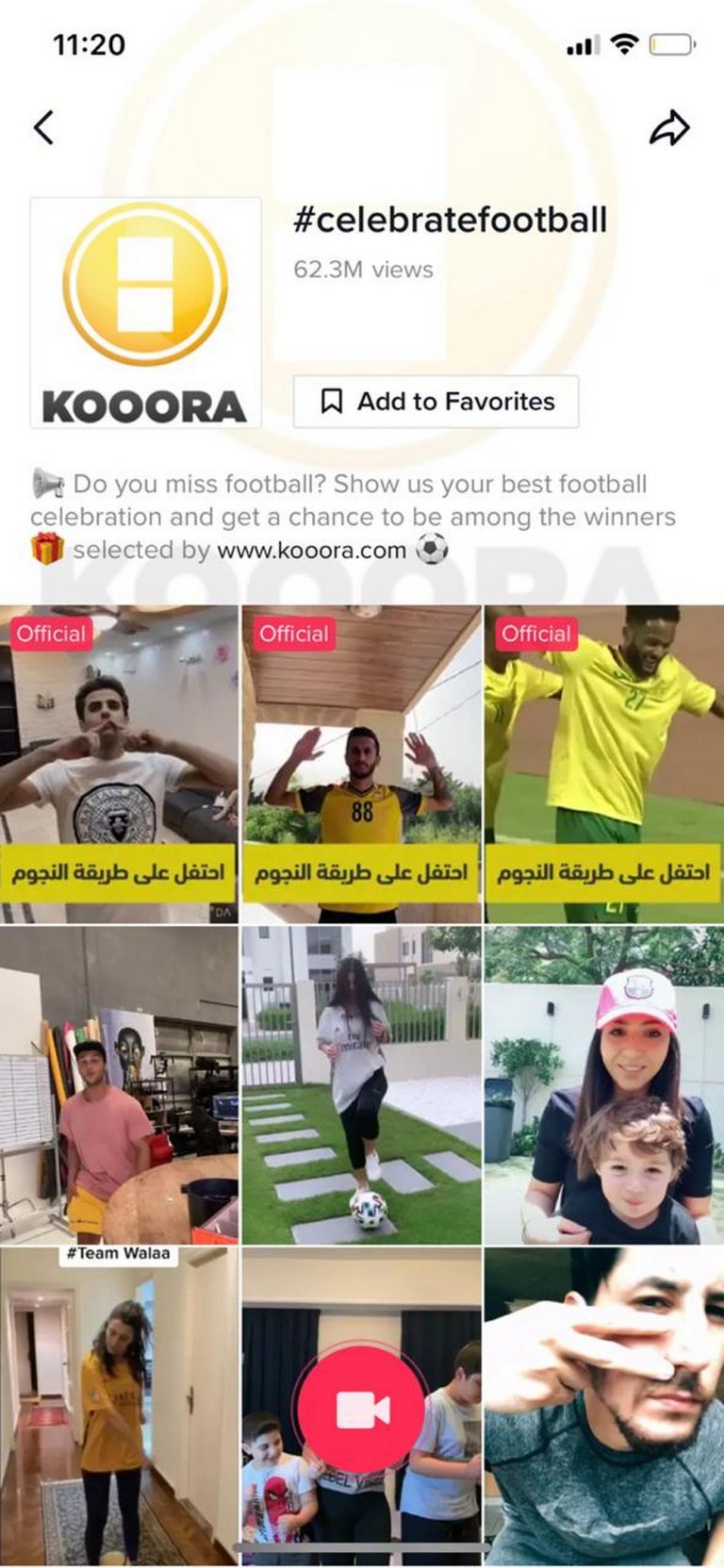Open the www.kooora.com link
The image size is (724, 1568).
click(311, 551)
